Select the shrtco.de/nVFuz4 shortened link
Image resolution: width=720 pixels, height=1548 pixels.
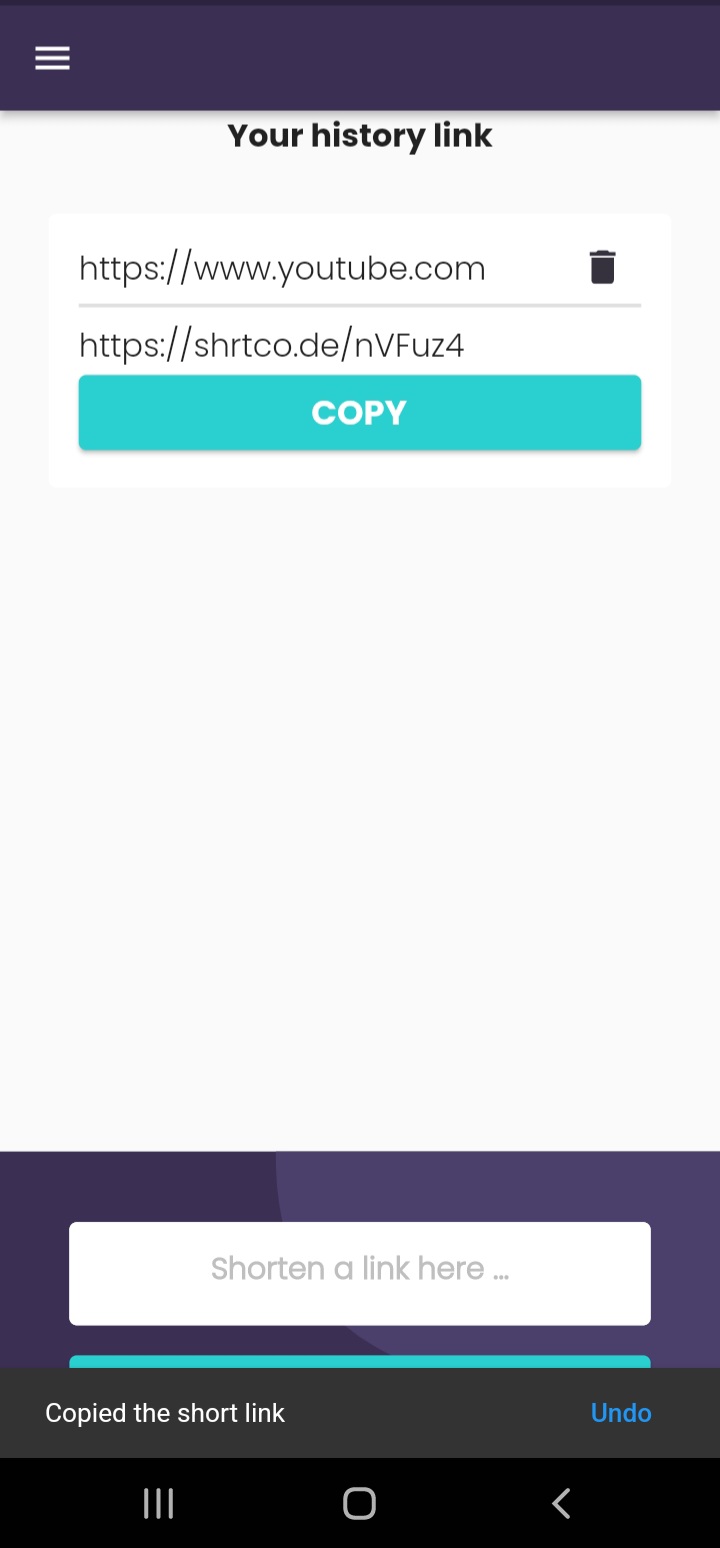[270, 344]
